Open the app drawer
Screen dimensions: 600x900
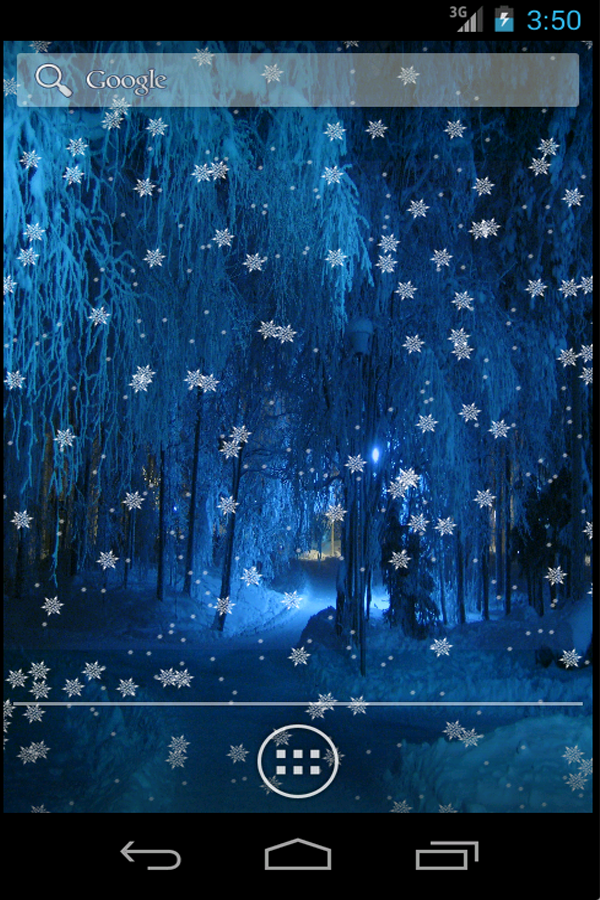tap(297, 761)
